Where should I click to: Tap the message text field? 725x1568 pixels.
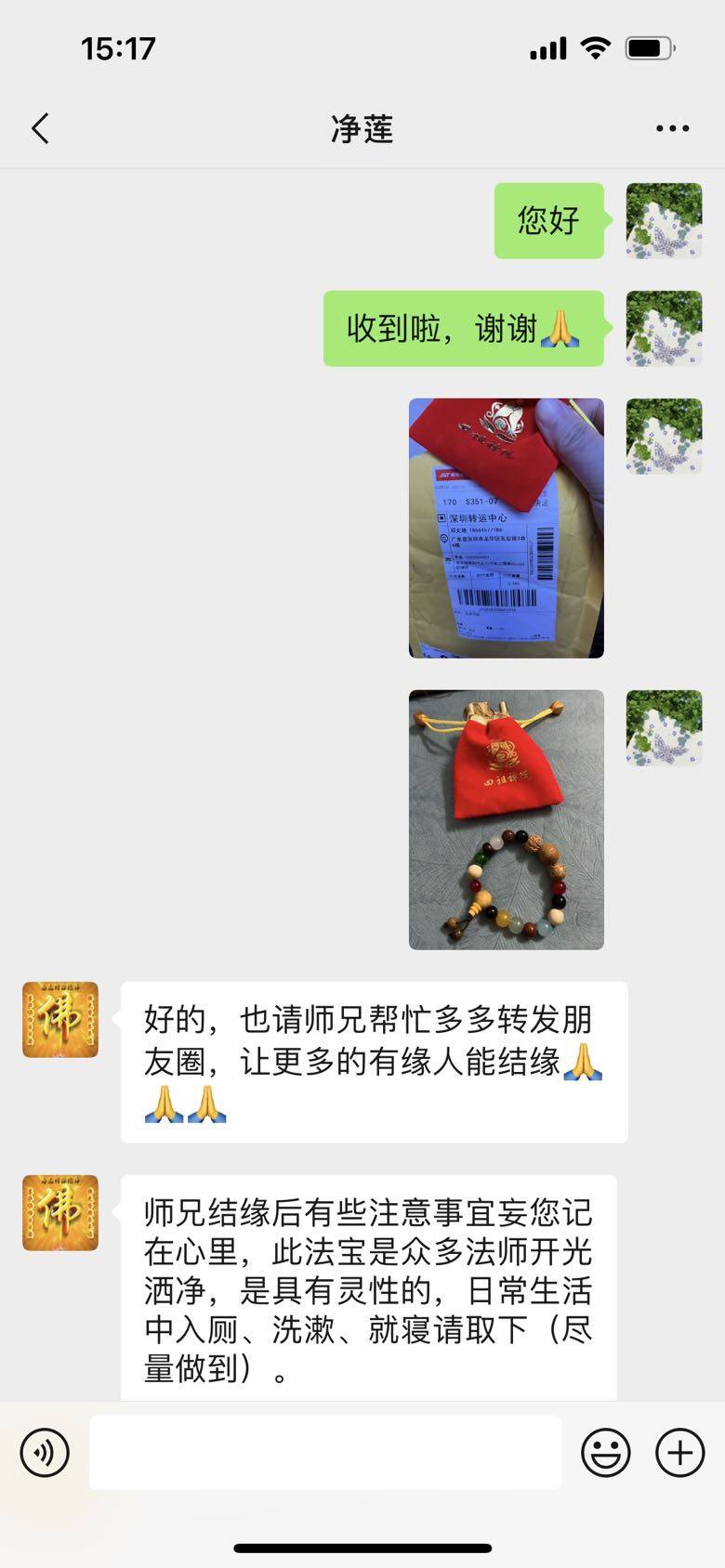tap(325, 1452)
